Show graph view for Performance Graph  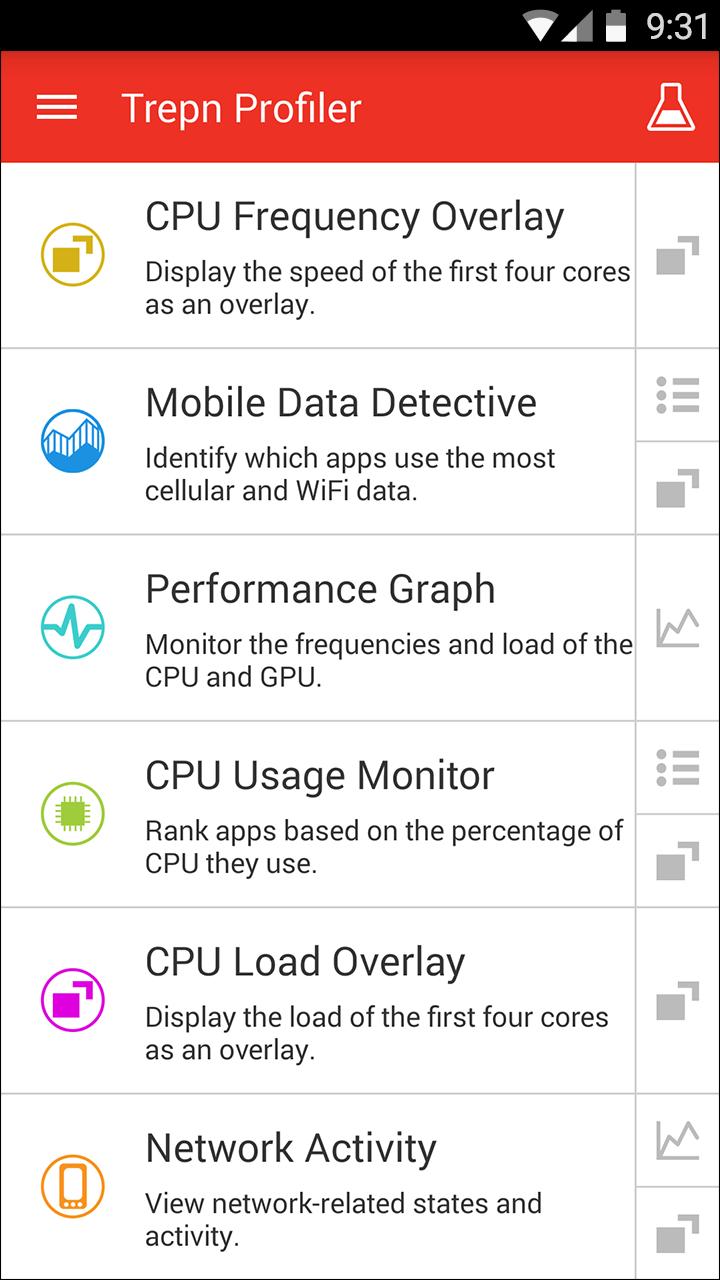677,628
